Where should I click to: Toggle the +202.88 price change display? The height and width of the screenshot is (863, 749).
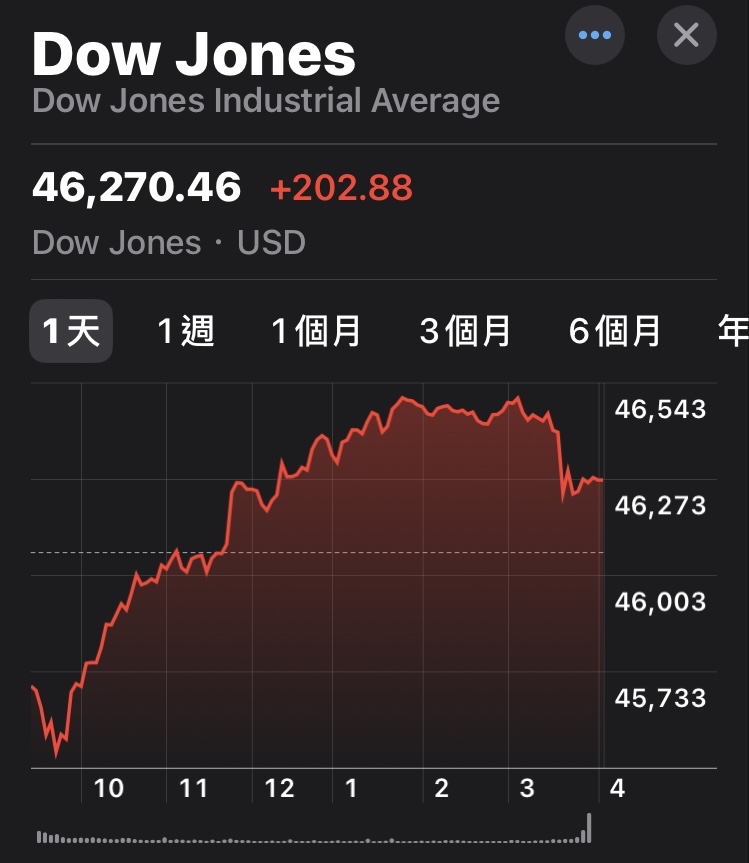(x=341, y=188)
